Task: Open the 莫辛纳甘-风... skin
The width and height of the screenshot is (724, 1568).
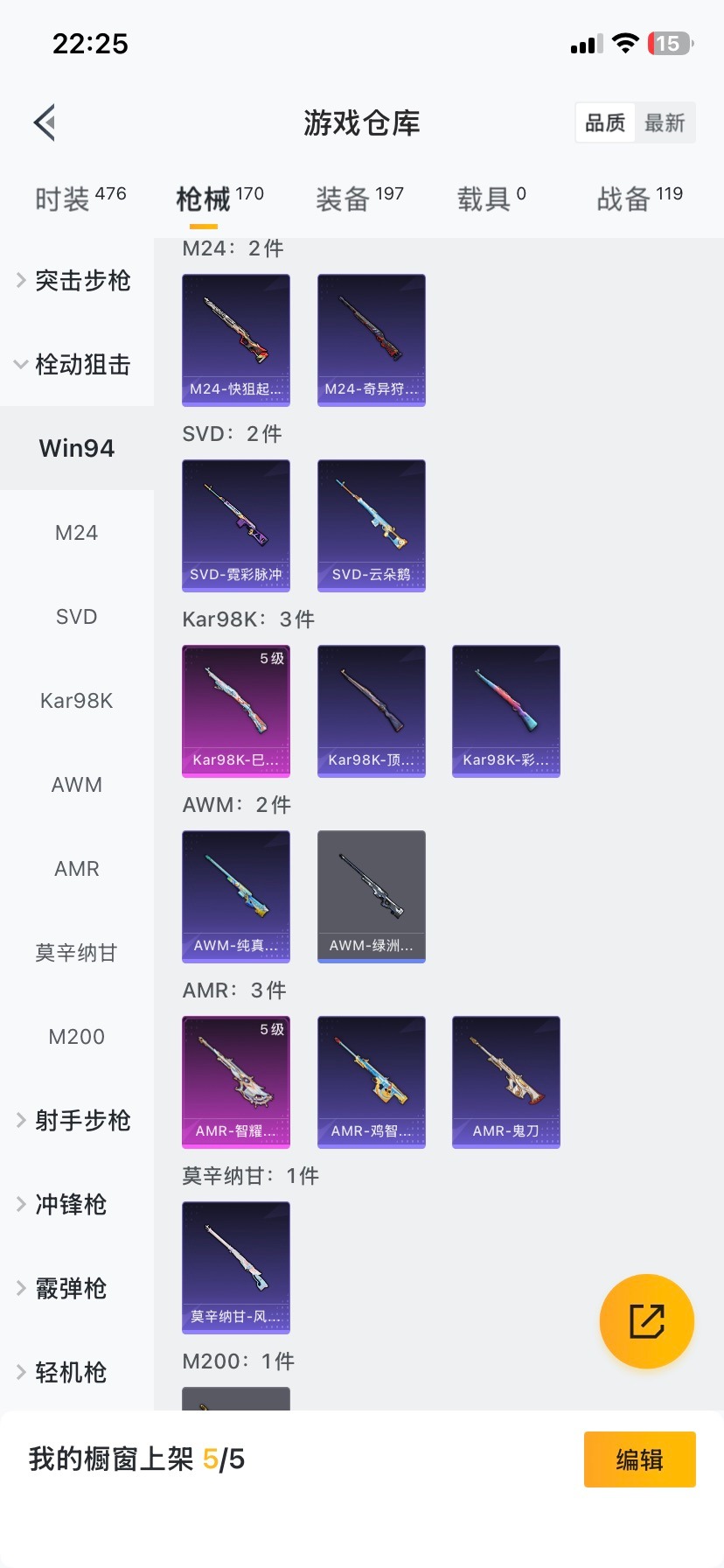Action: [235, 1268]
